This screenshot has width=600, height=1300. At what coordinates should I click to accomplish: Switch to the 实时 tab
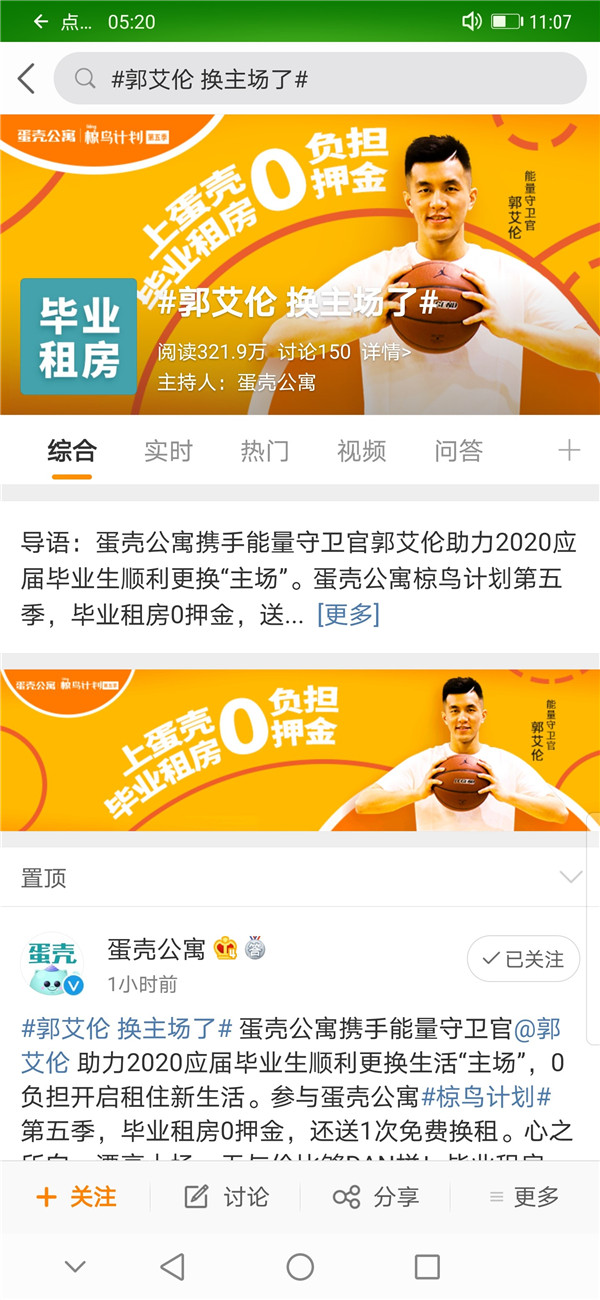coord(168,451)
